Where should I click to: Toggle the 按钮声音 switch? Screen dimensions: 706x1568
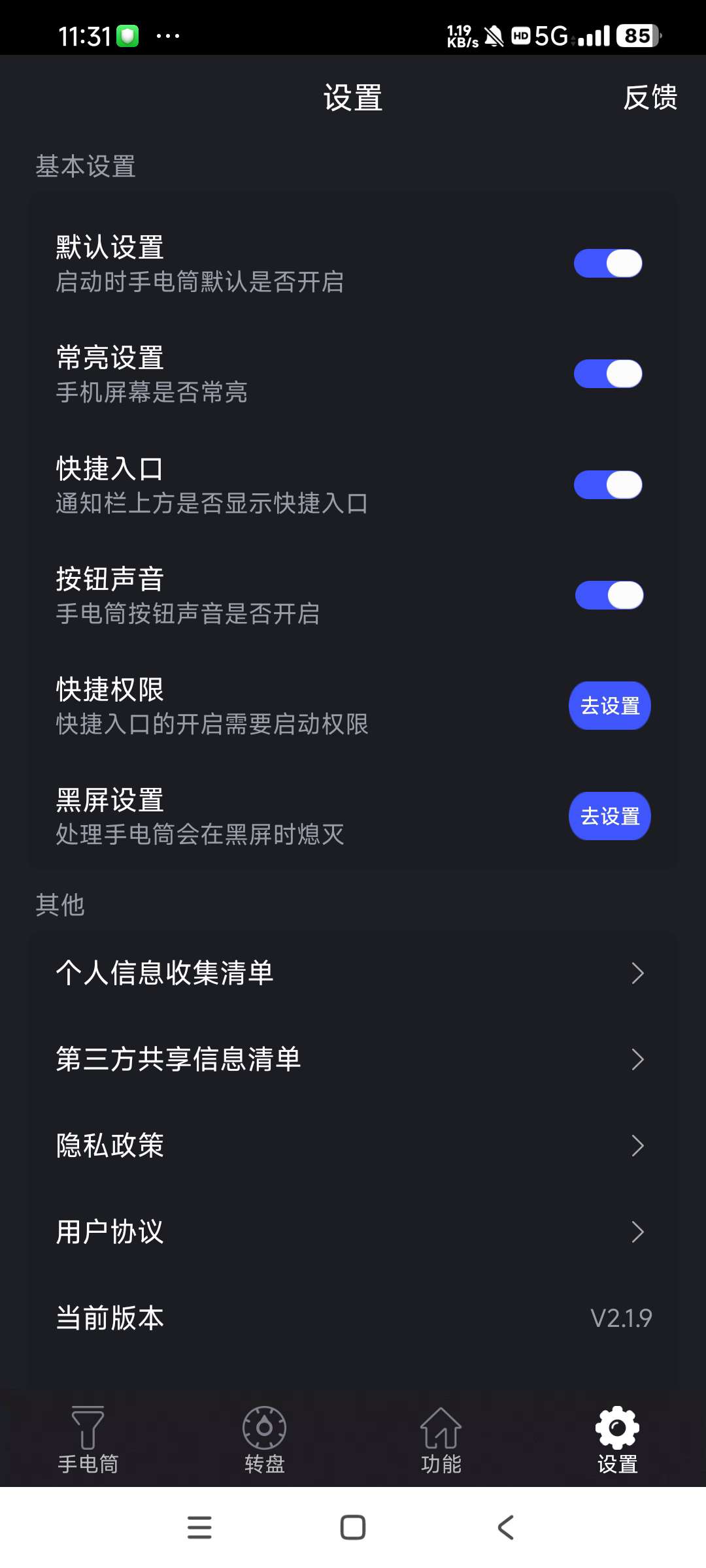point(609,595)
